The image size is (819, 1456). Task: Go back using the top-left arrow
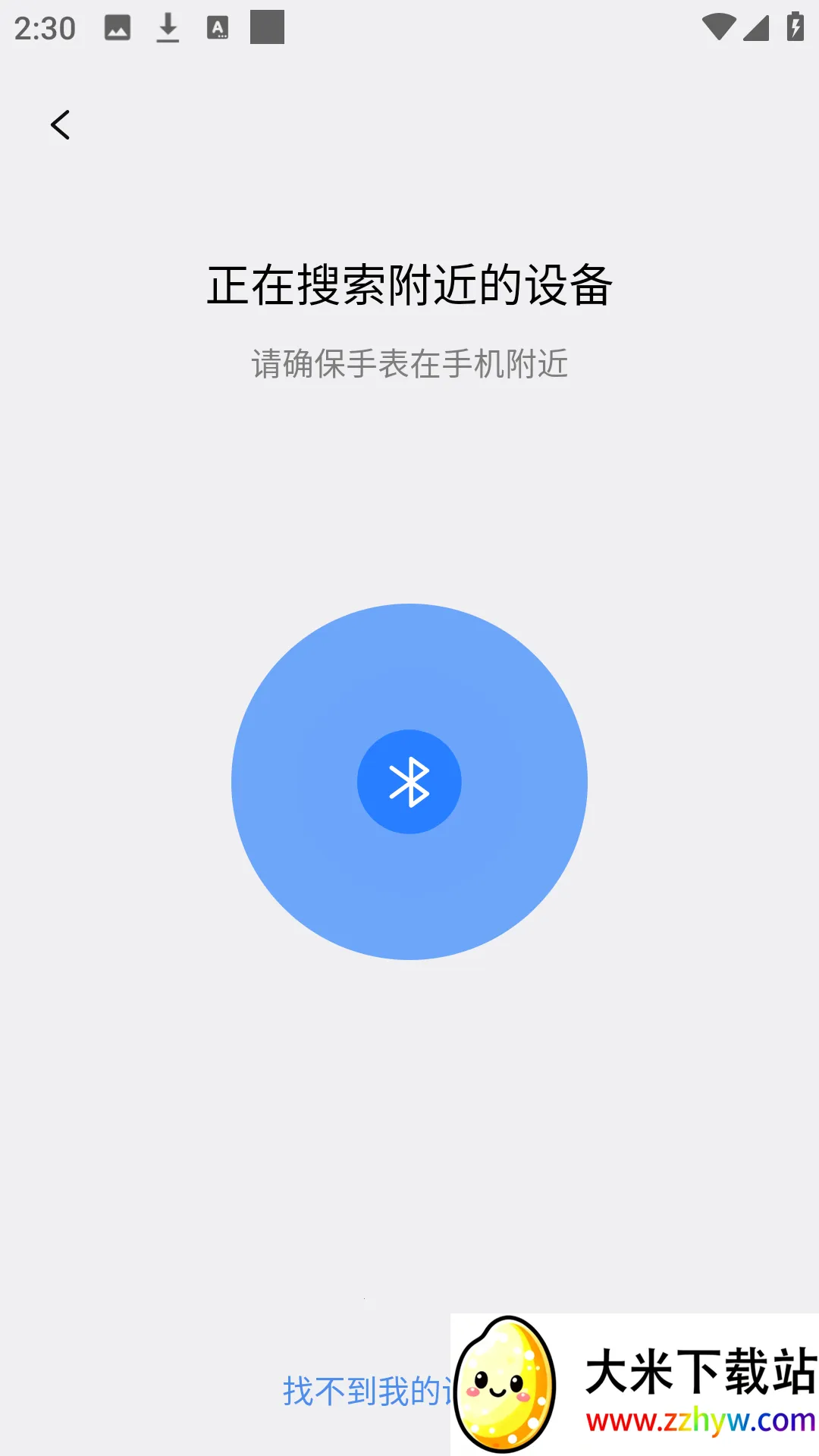[60, 125]
